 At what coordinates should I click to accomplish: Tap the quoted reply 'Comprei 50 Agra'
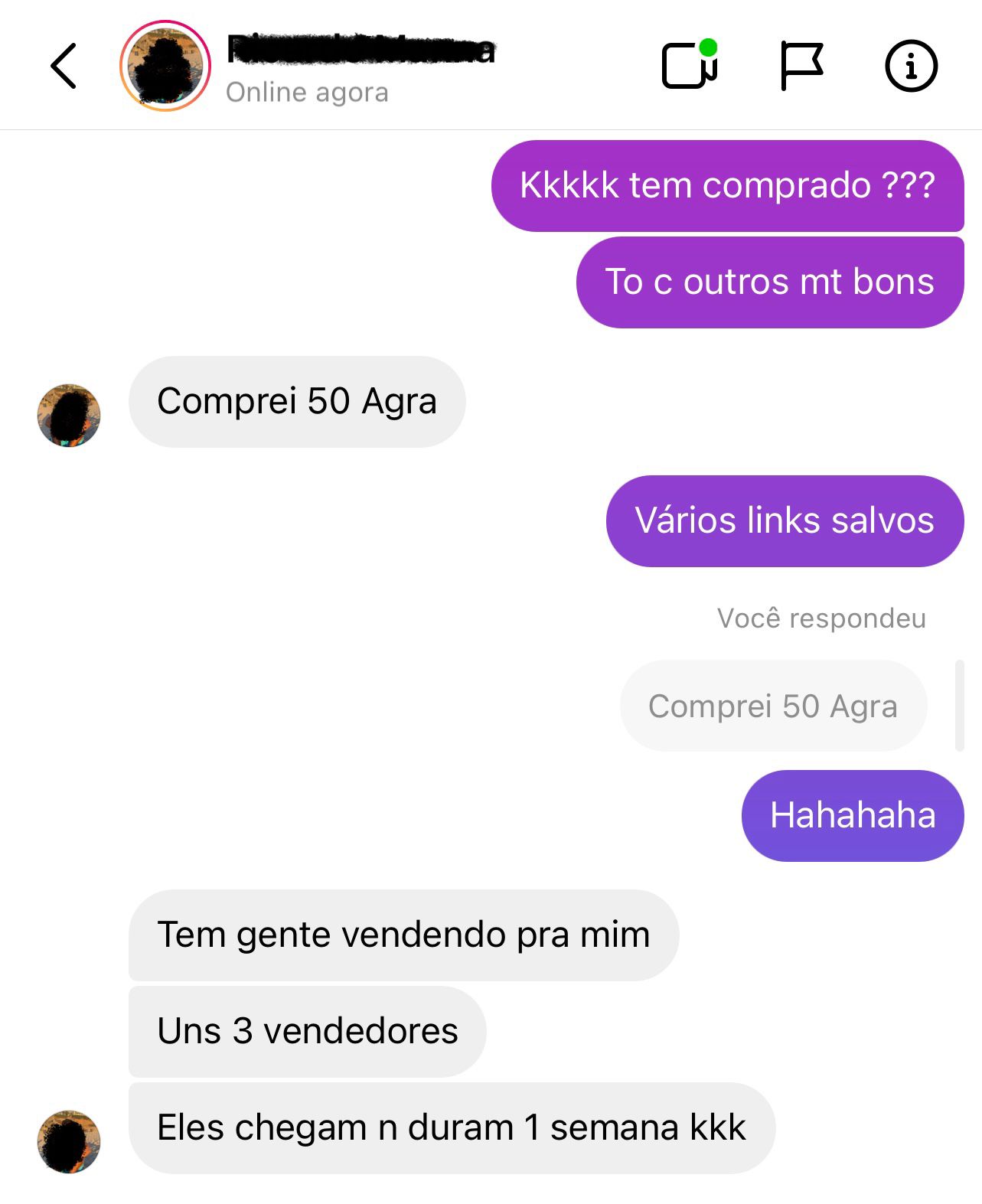point(773,706)
